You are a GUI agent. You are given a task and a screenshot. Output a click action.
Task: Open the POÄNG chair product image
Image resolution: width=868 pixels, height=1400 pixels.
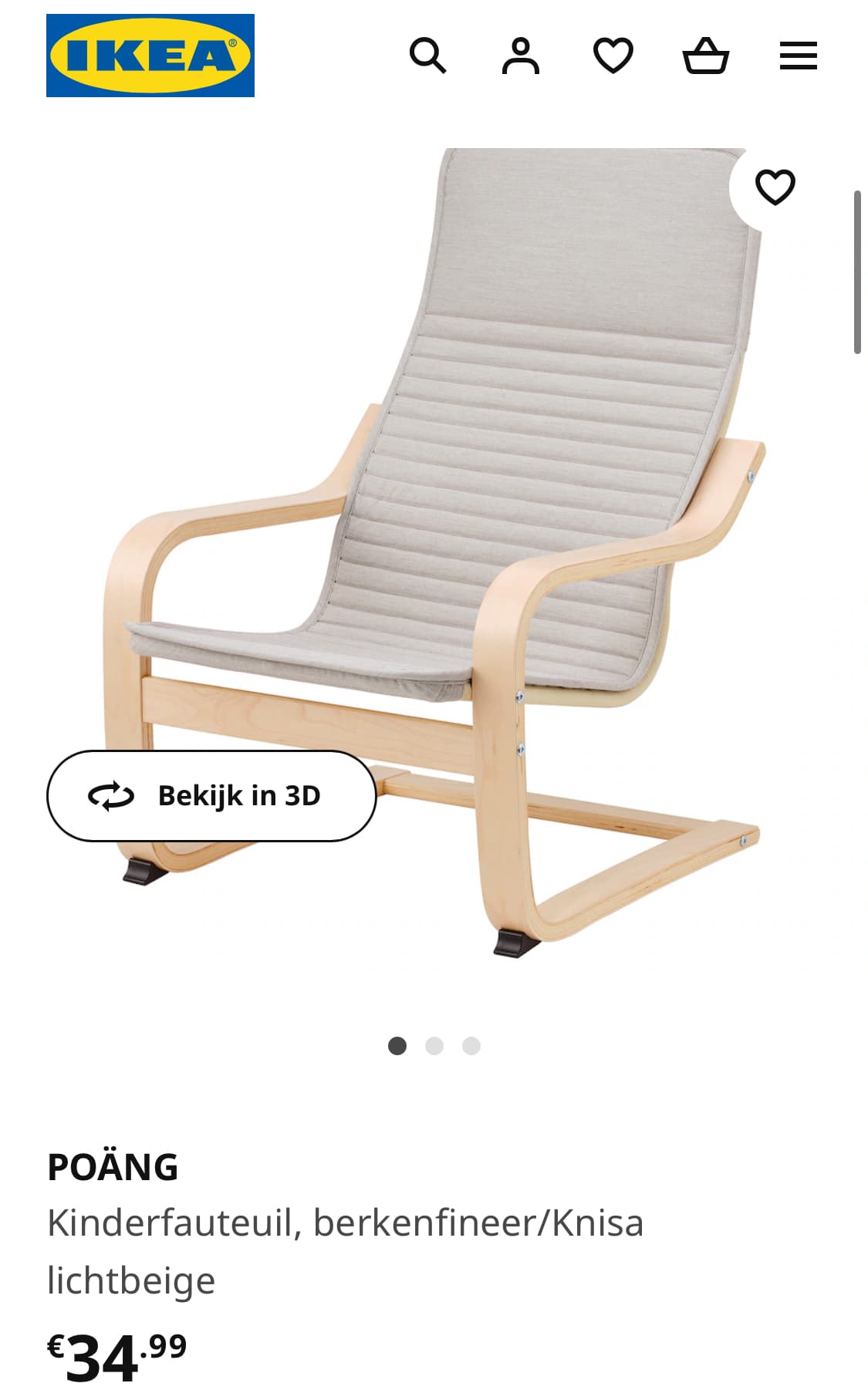click(x=434, y=552)
